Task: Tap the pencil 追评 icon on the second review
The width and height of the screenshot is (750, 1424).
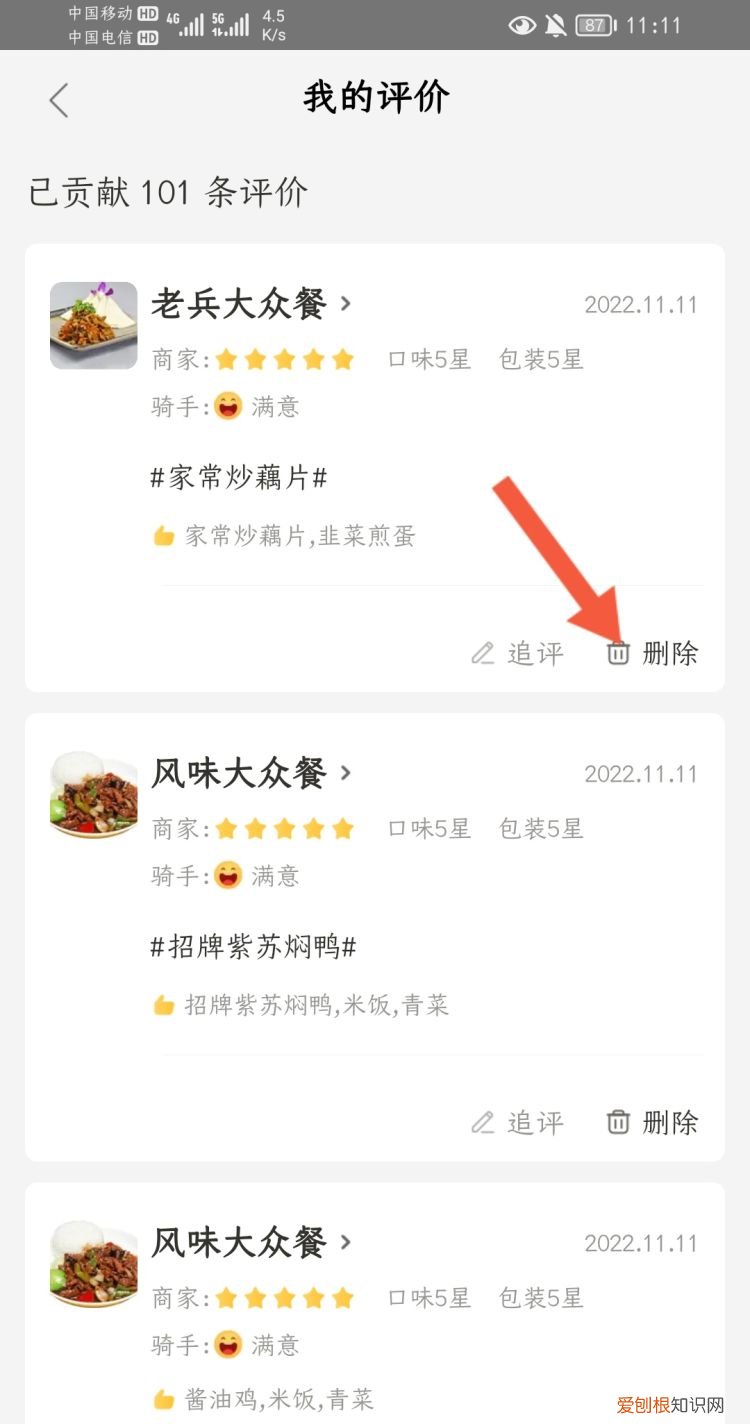Action: pos(482,1121)
